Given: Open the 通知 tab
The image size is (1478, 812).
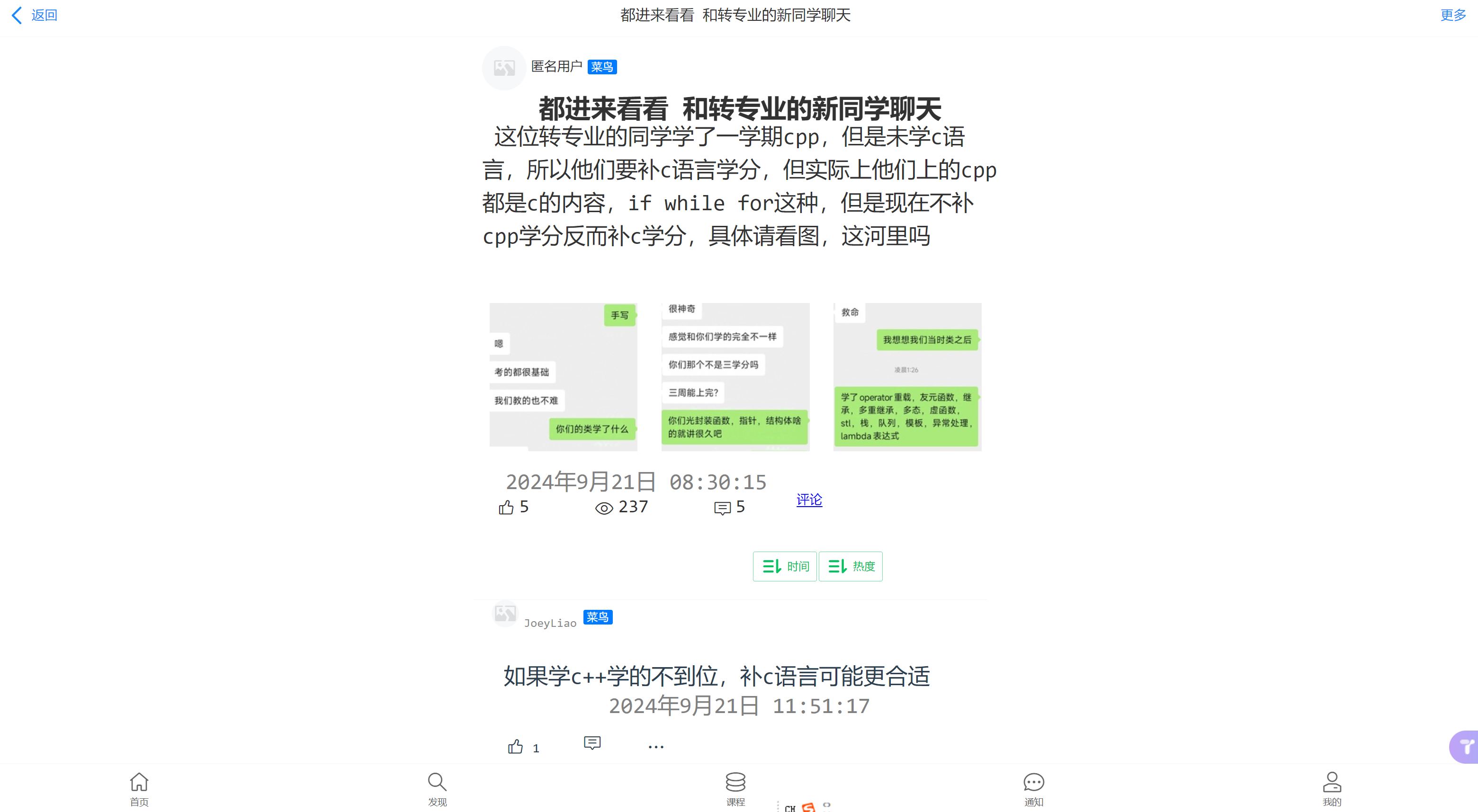Looking at the screenshot, I should point(1033,788).
